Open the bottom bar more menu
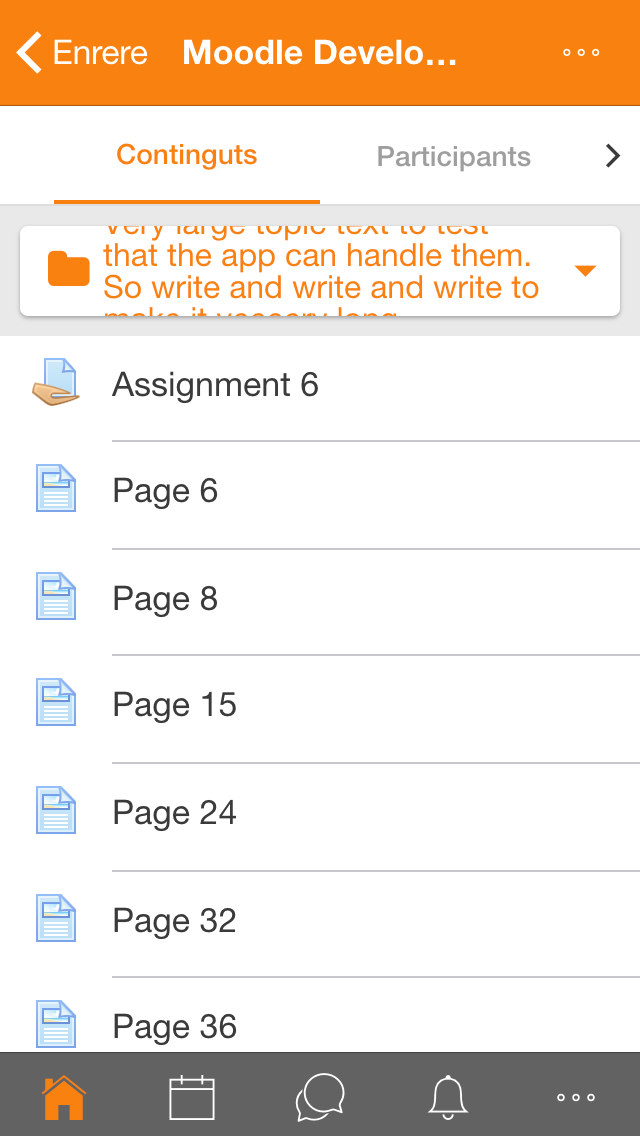The image size is (640, 1136). (576, 1096)
